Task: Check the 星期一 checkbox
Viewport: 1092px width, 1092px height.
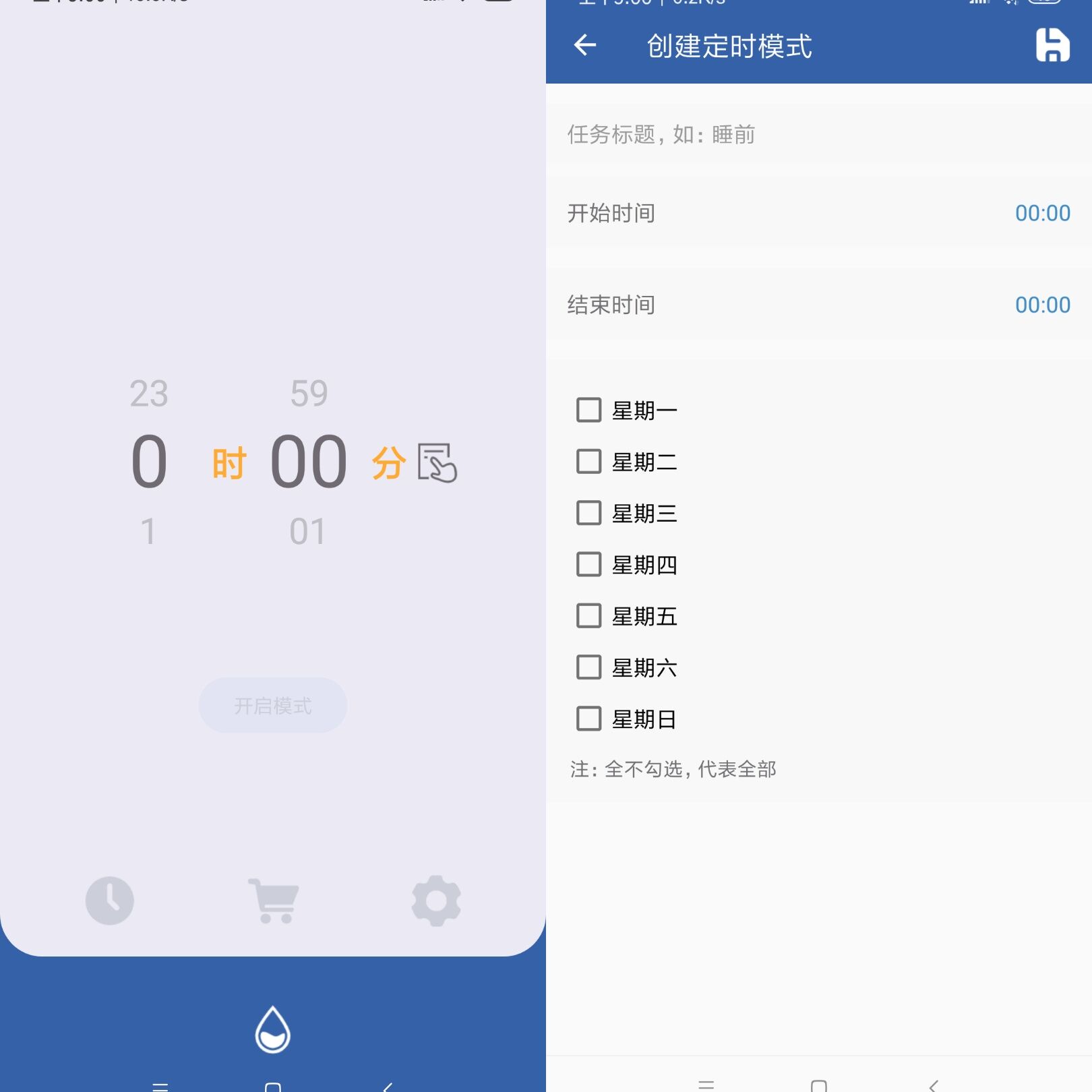Action: point(589,410)
